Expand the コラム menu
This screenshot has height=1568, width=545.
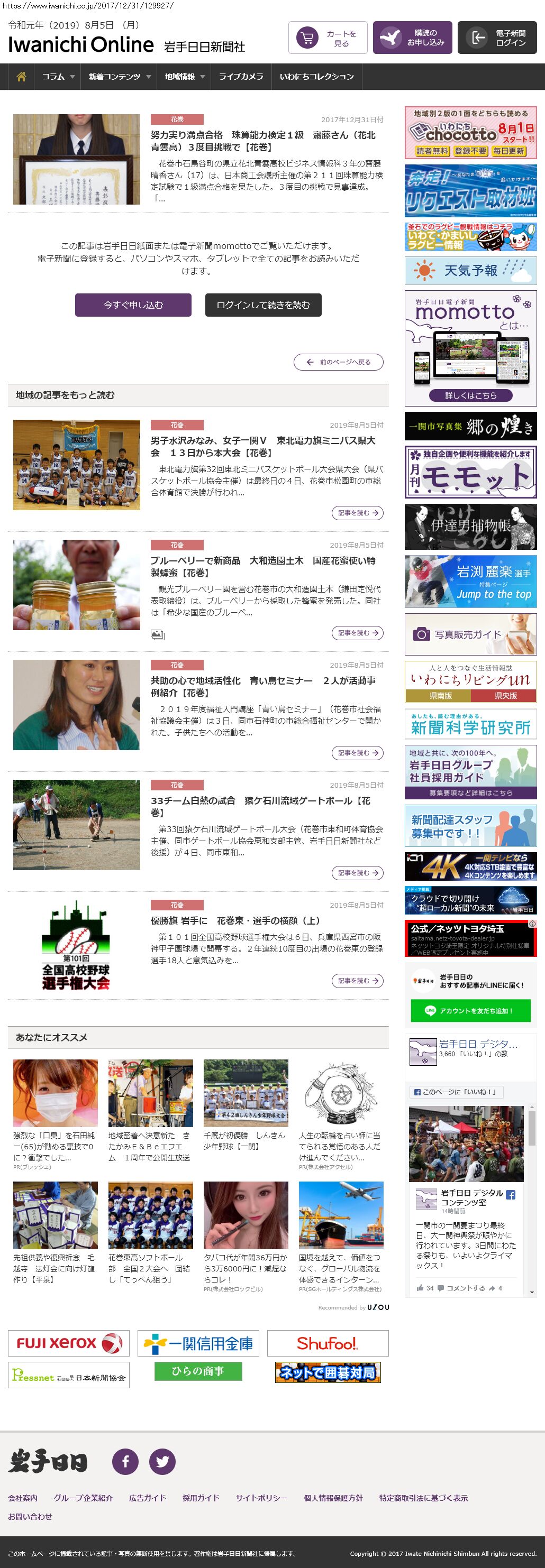tap(58, 77)
